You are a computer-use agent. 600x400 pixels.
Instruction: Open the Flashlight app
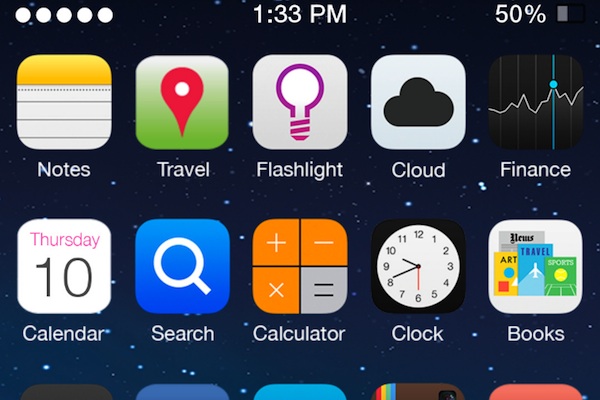point(299,102)
